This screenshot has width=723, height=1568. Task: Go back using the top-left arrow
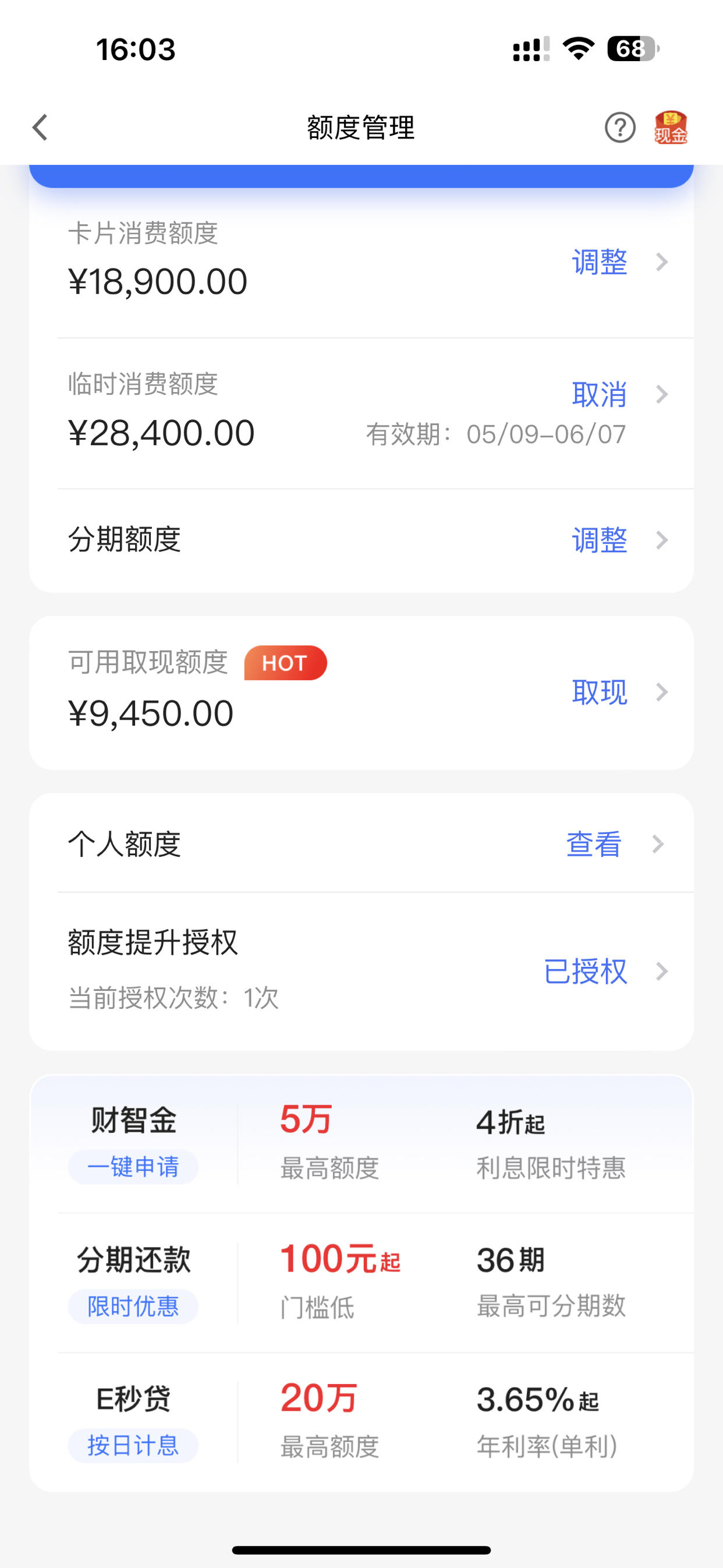click(x=40, y=127)
